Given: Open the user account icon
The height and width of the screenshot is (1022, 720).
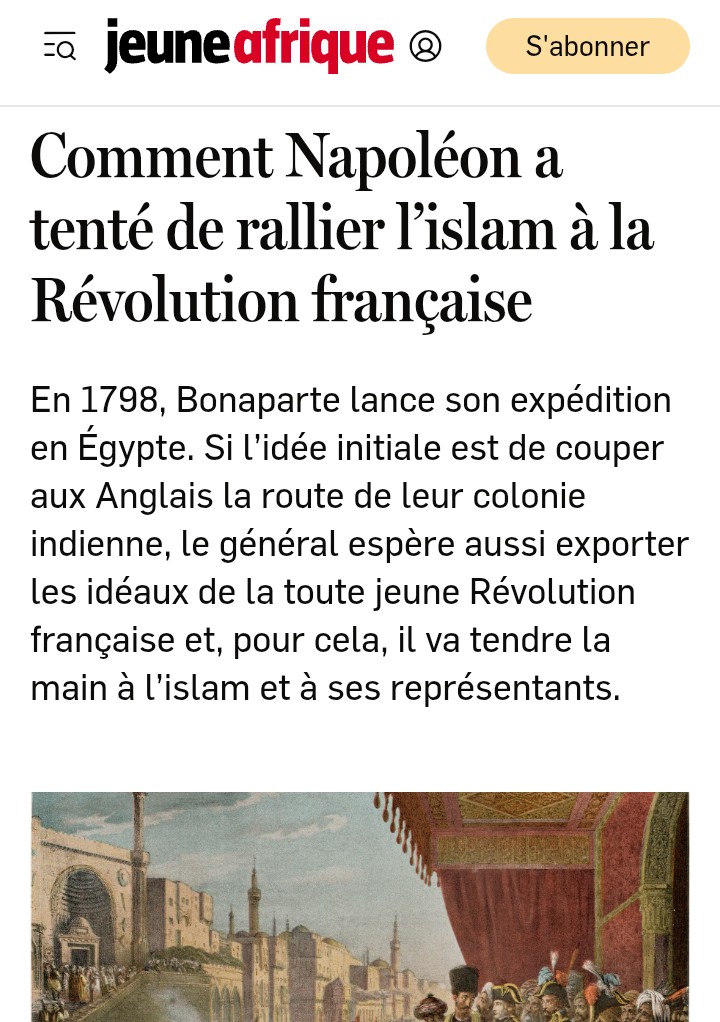Looking at the screenshot, I should 425,46.
